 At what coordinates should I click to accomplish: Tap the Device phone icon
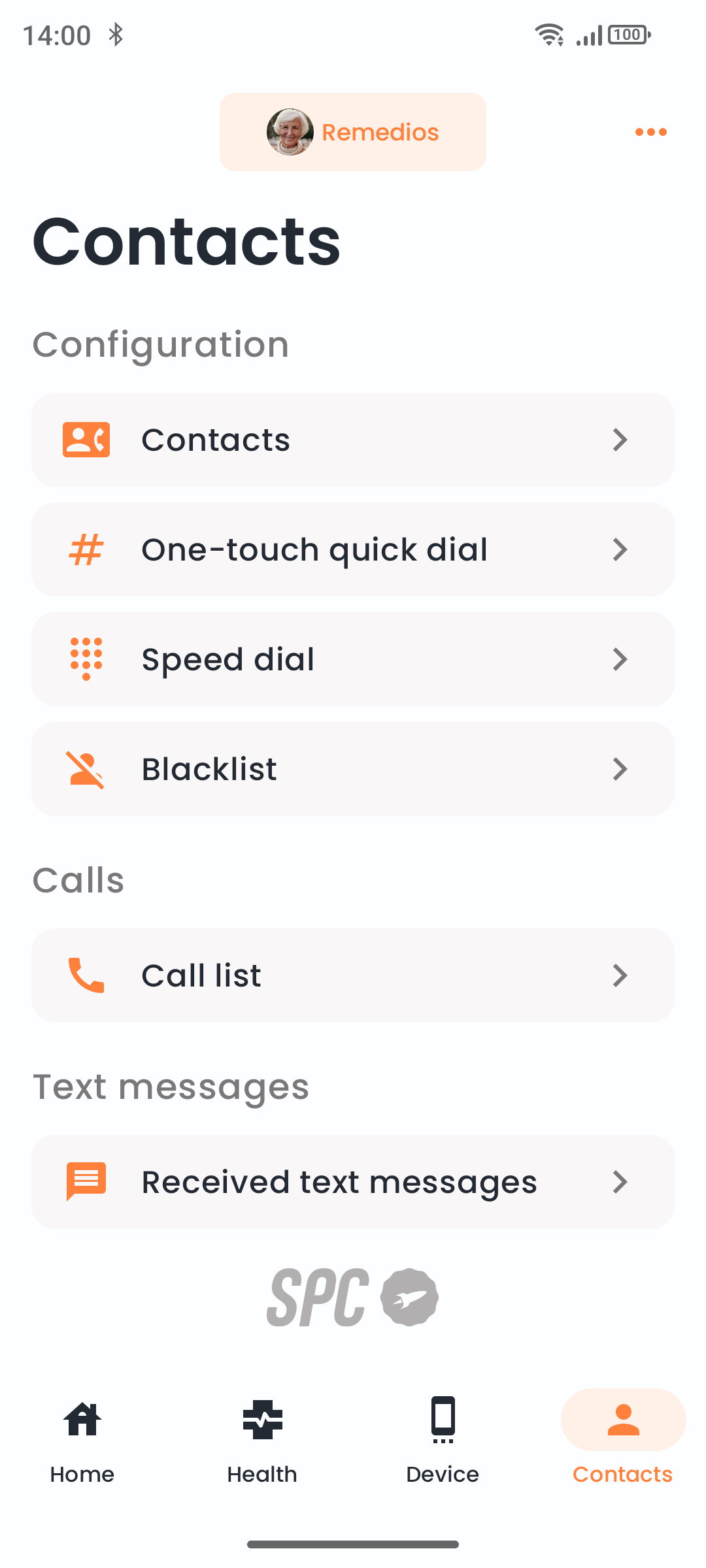coord(442,1419)
